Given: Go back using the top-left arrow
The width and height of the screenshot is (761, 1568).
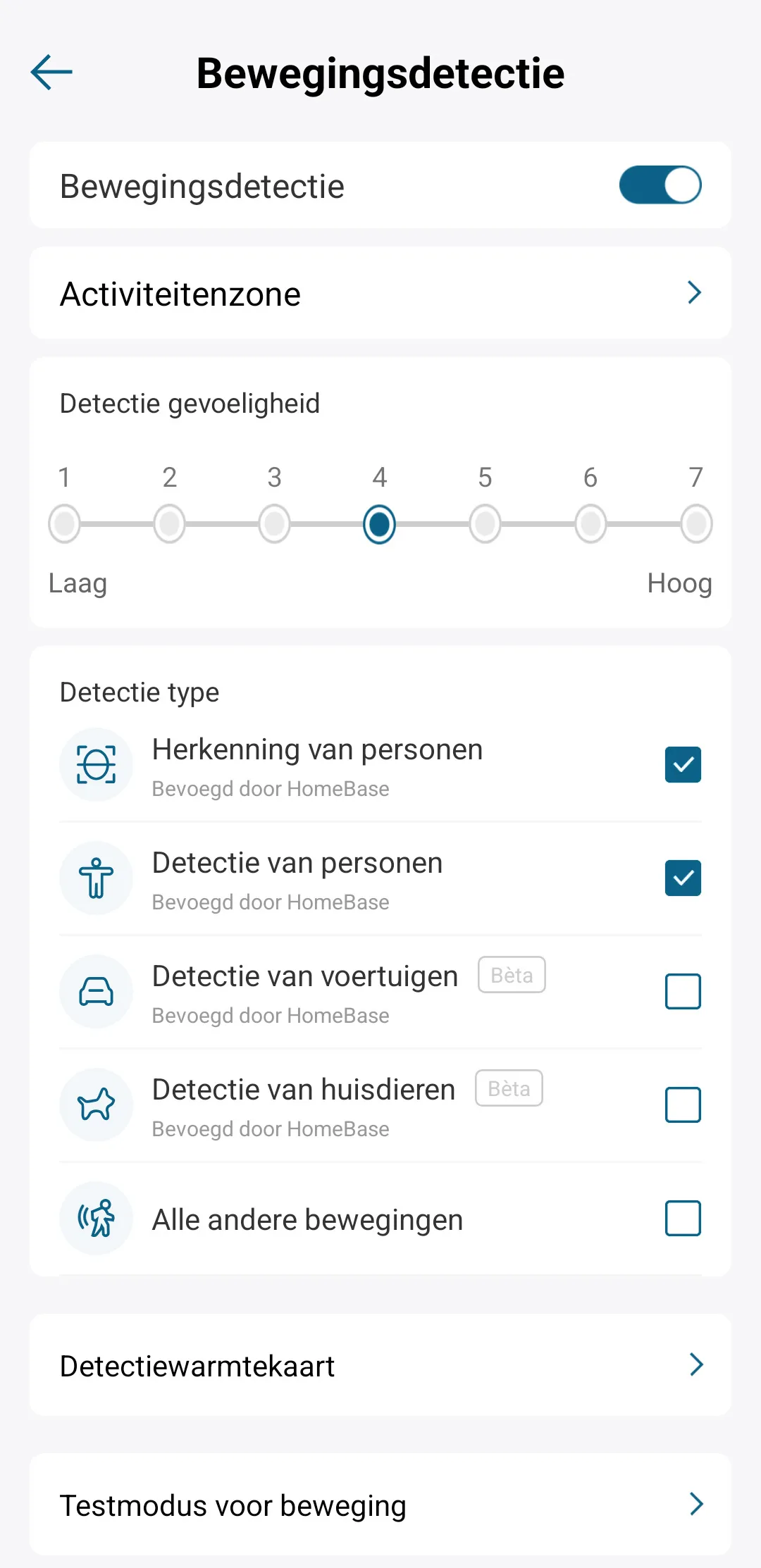Looking at the screenshot, I should pos(51,72).
